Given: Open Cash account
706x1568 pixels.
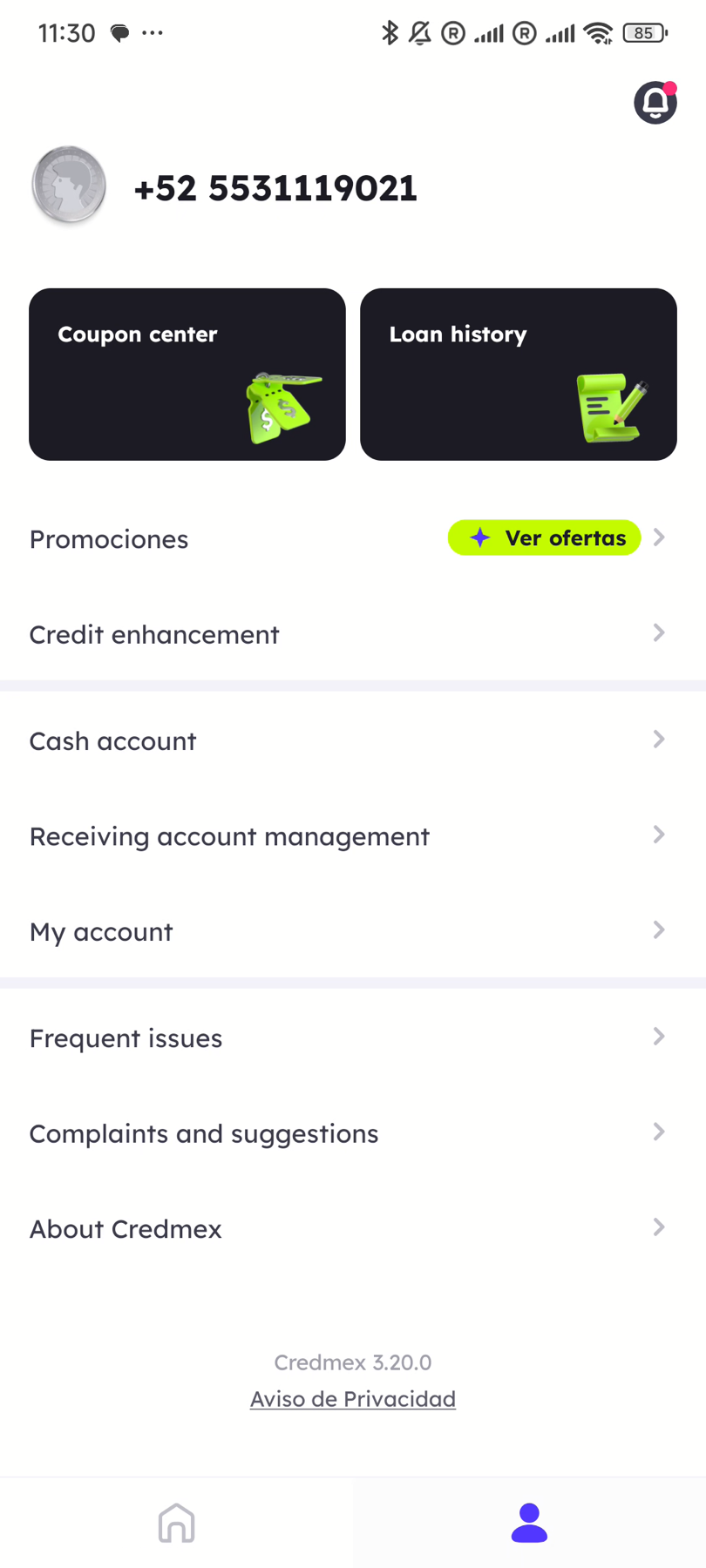Looking at the screenshot, I should tap(353, 740).
